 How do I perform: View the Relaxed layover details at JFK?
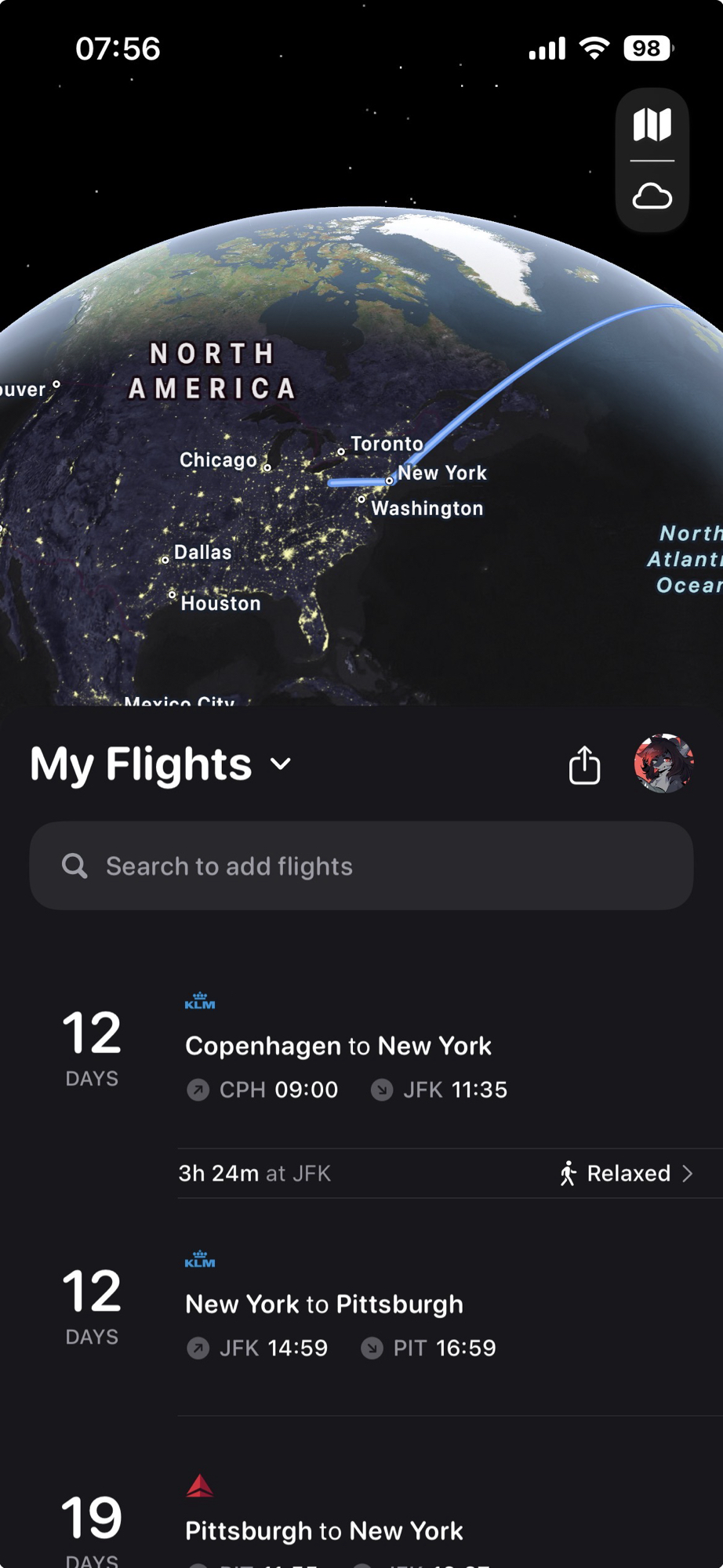(626, 1174)
